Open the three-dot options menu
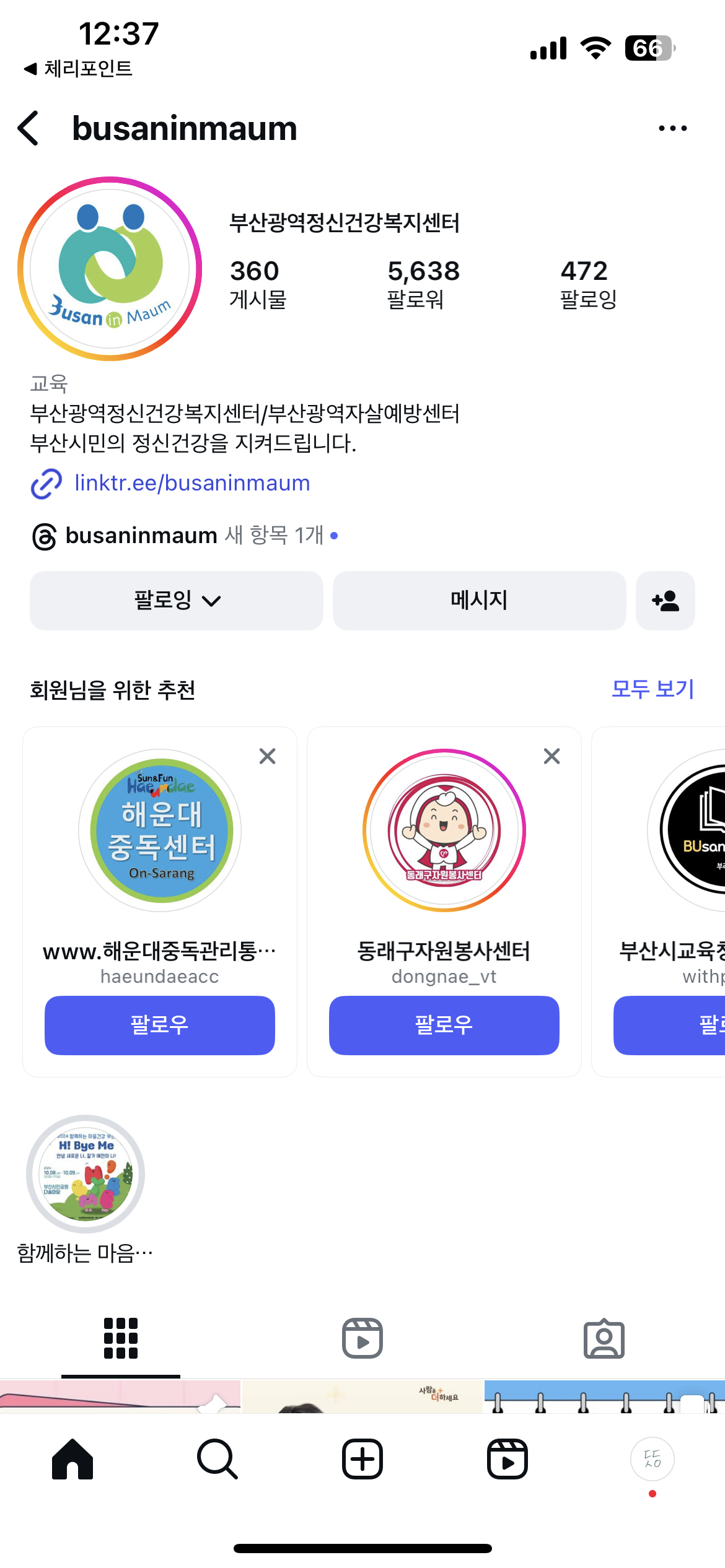 point(672,128)
